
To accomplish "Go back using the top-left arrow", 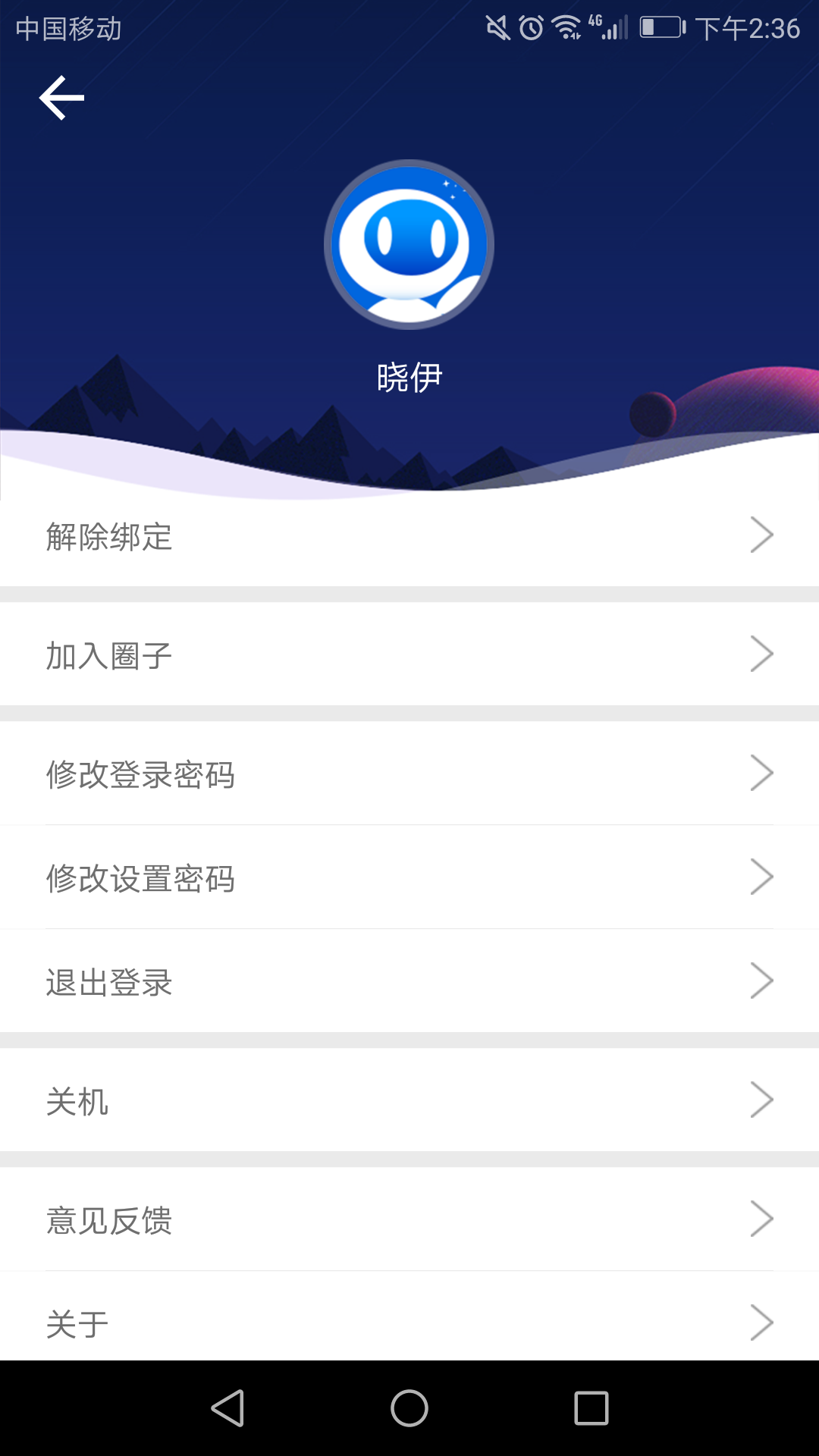I will 61,98.
